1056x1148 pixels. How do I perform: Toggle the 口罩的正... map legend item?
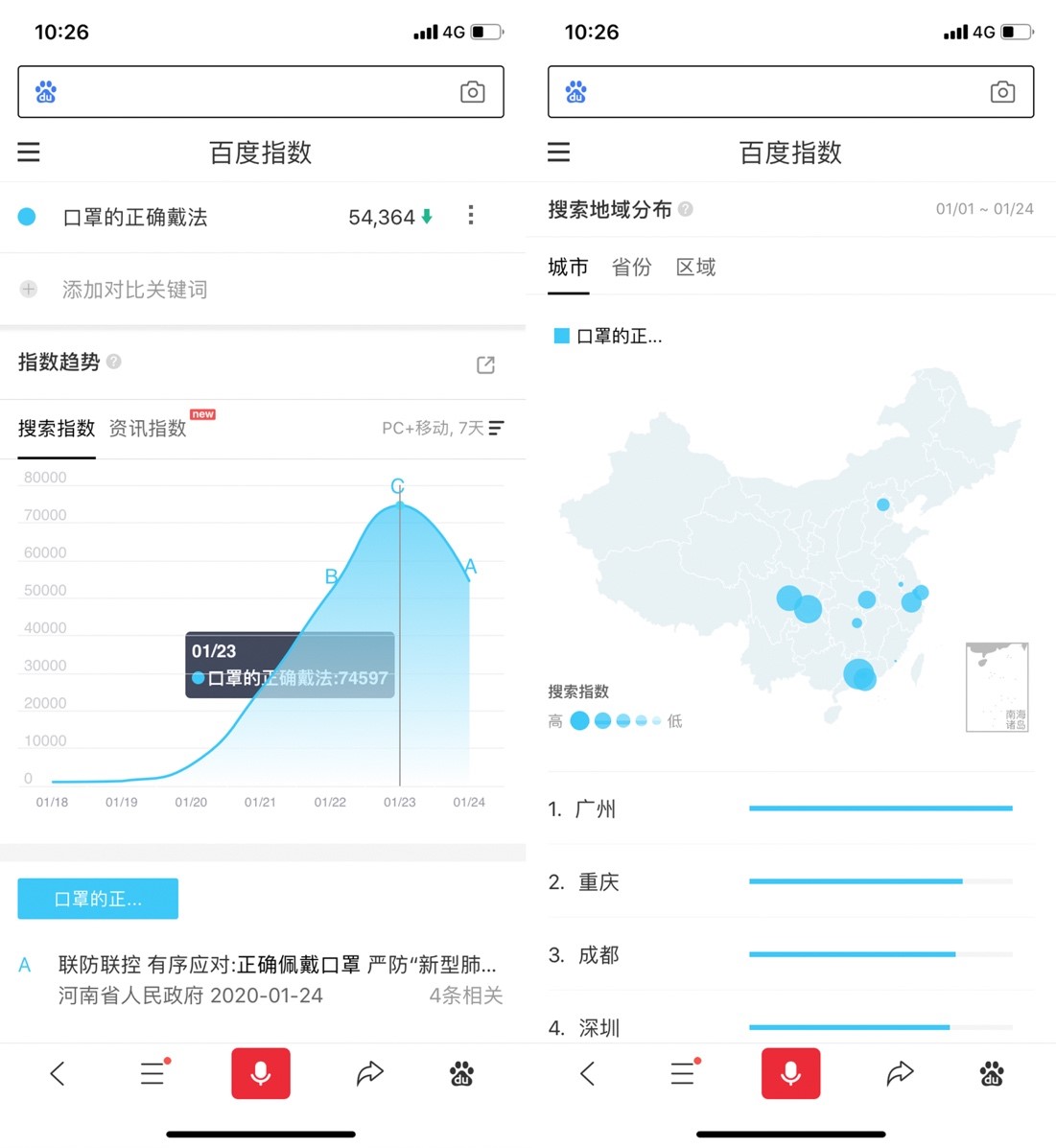(x=608, y=336)
